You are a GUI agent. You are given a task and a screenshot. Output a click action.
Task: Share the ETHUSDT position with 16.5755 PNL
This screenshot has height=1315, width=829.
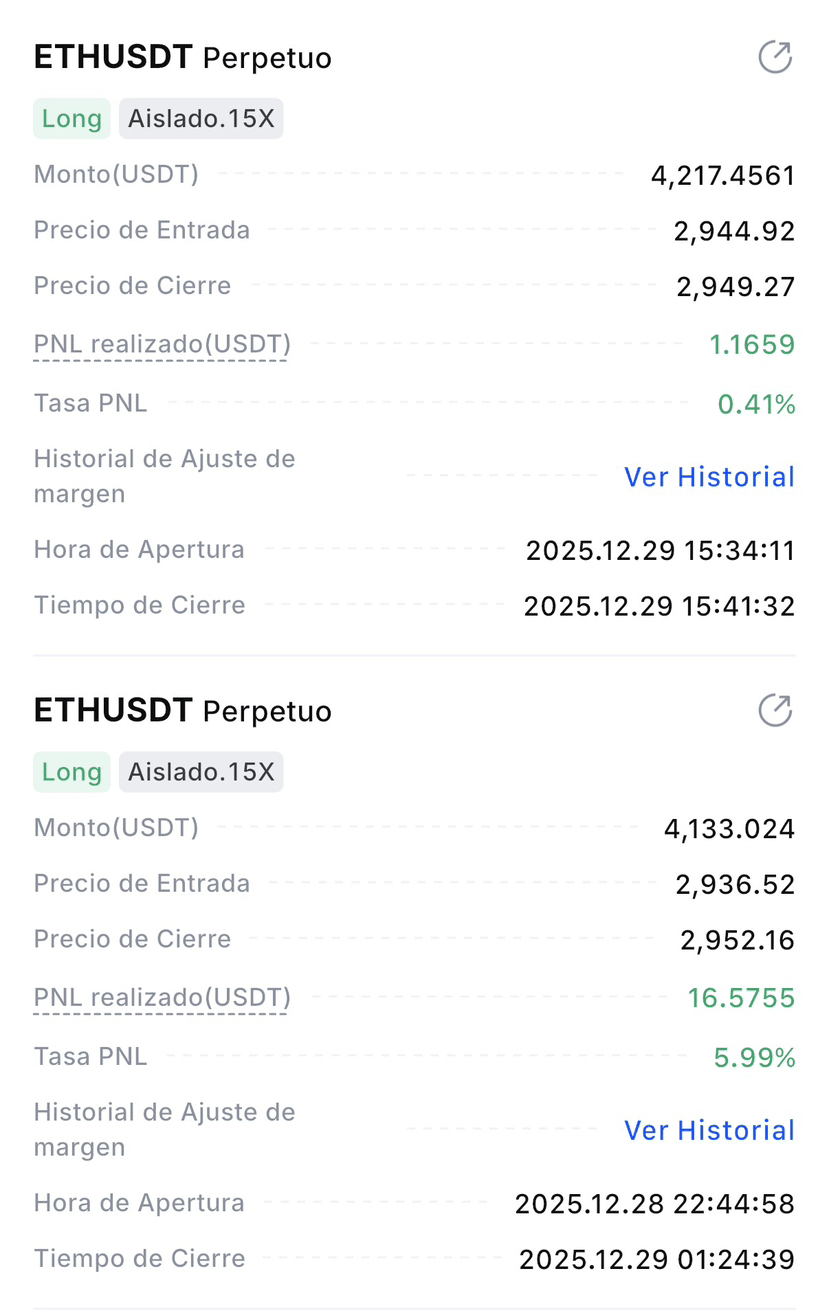[x=775, y=711]
